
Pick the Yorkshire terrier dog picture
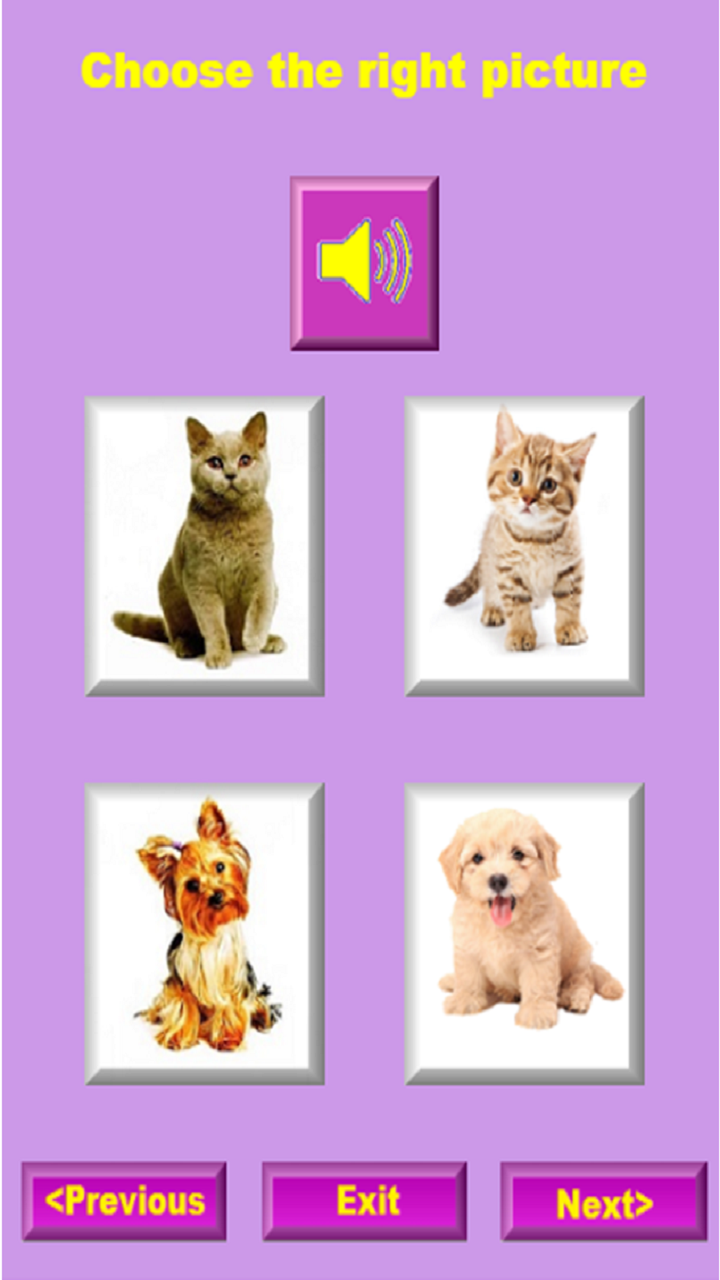click(204, 932)
